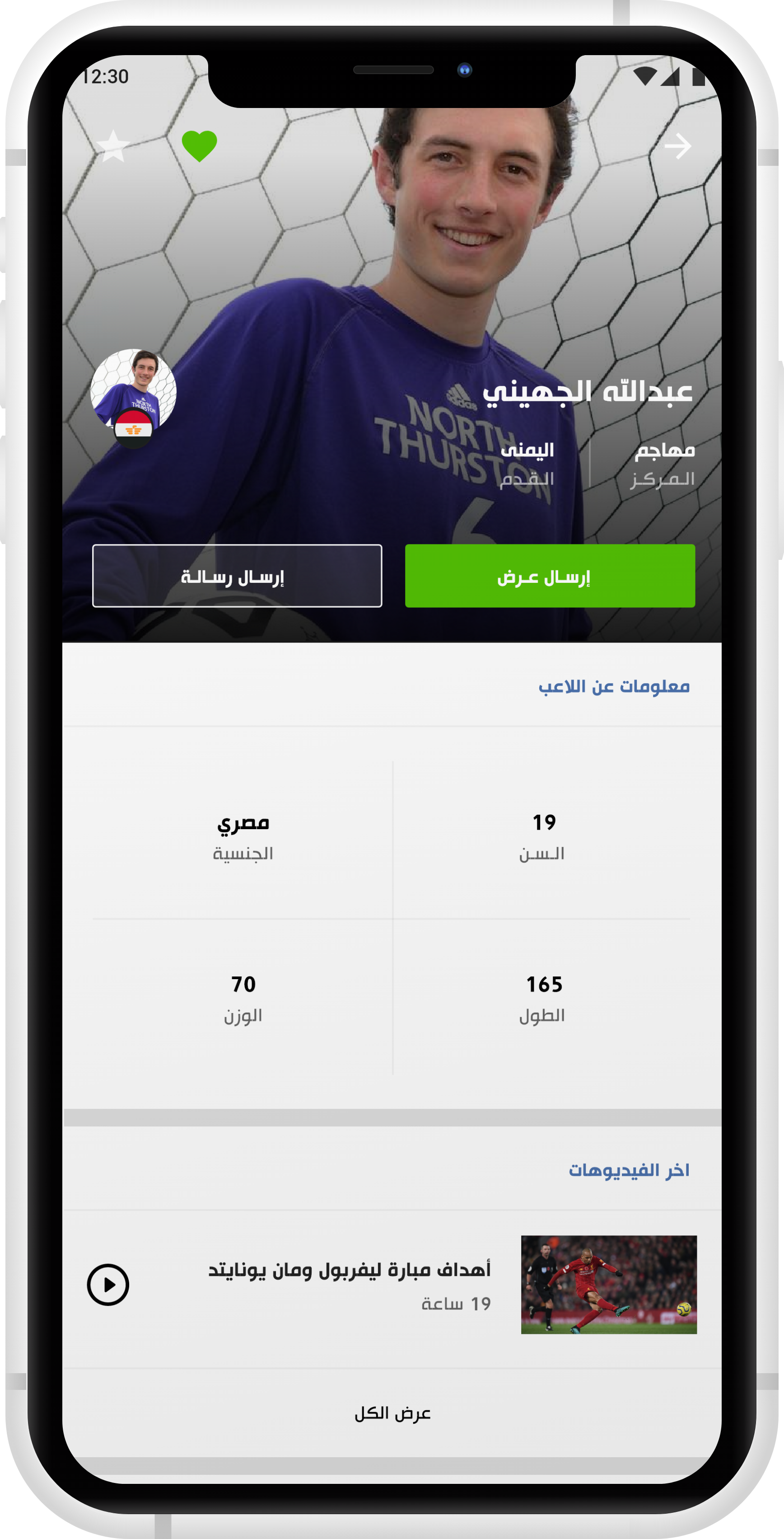Toggle the green heart favorite icon
The height and width of the screenshot is (1539, 784).
point(200,146)
